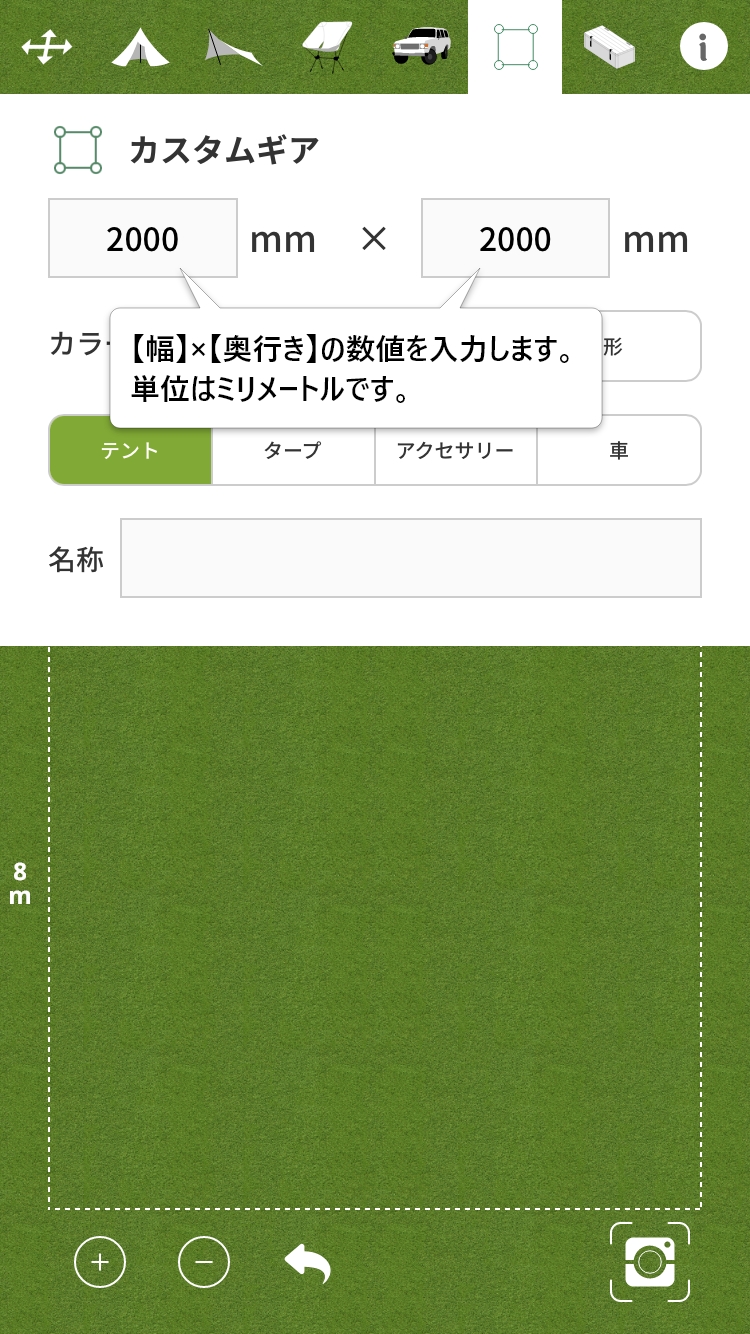Edit the depth field after the × sign
Image resolution: width=750 pixels, height=1334 pixels.
pyautogui.click(x=515, y=238)
